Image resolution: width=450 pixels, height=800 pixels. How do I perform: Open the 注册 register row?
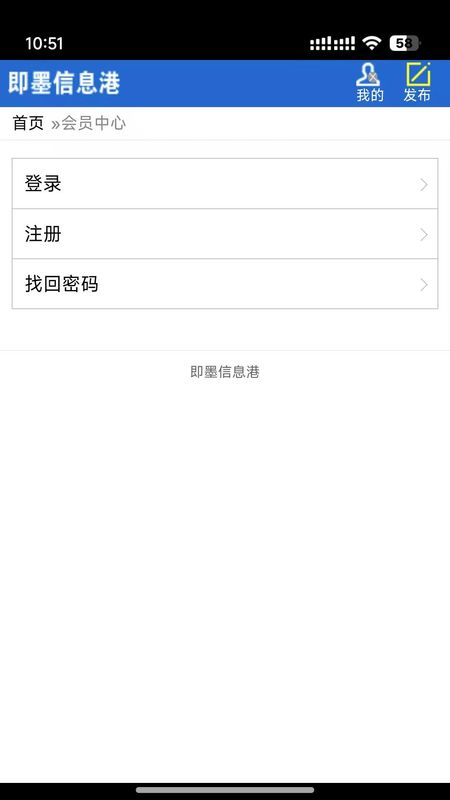coord(225,234)
